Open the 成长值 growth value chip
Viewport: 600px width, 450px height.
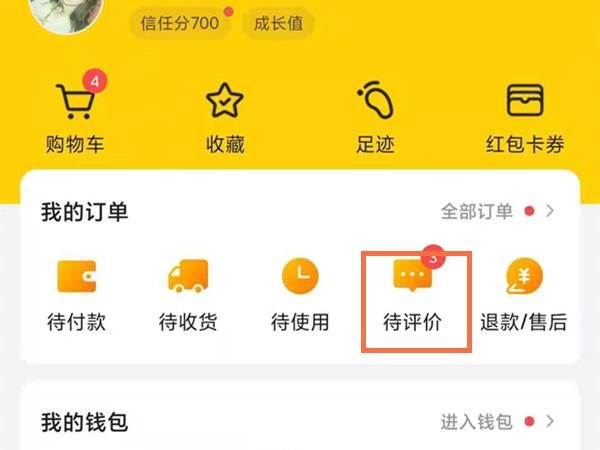click(x=277, y=23)
